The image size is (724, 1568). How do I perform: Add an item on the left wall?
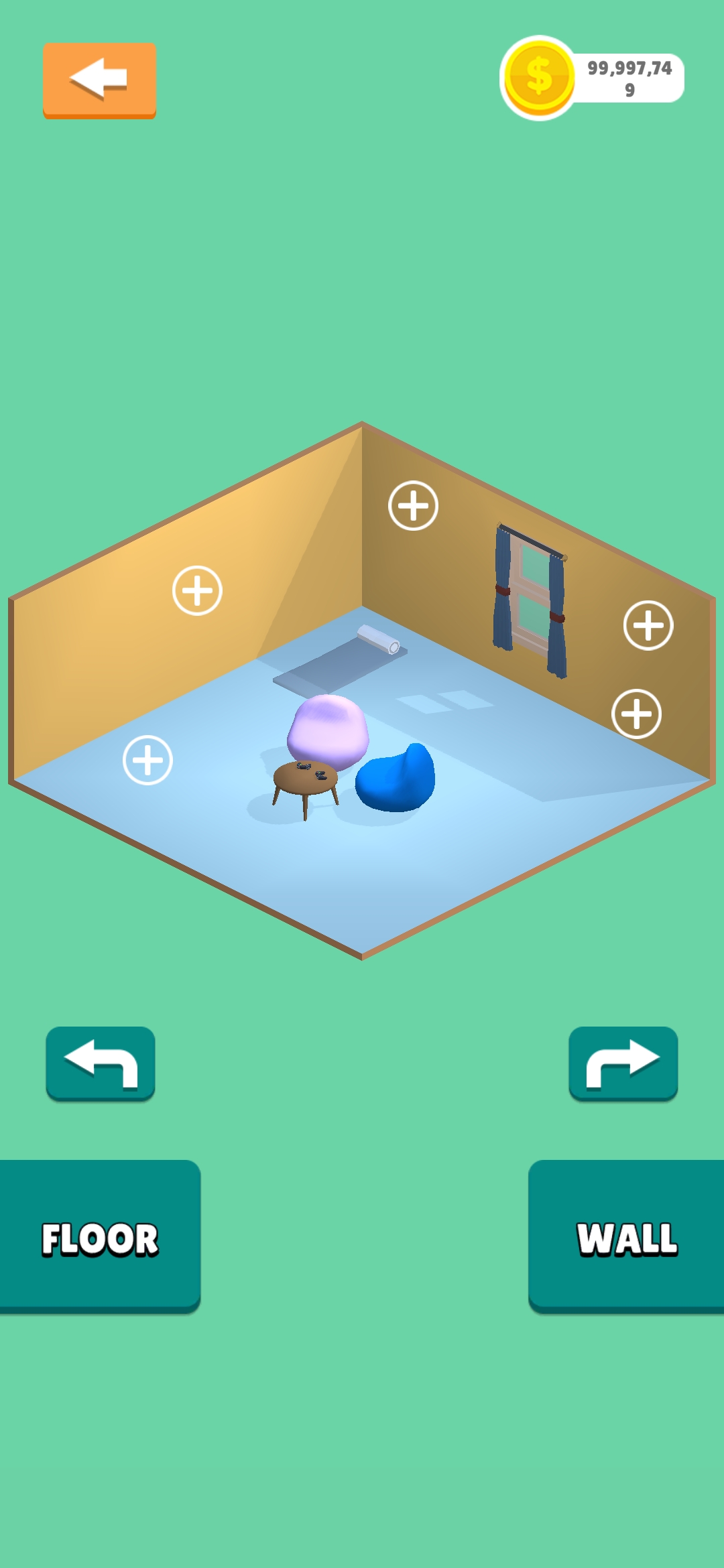point(197,590)
